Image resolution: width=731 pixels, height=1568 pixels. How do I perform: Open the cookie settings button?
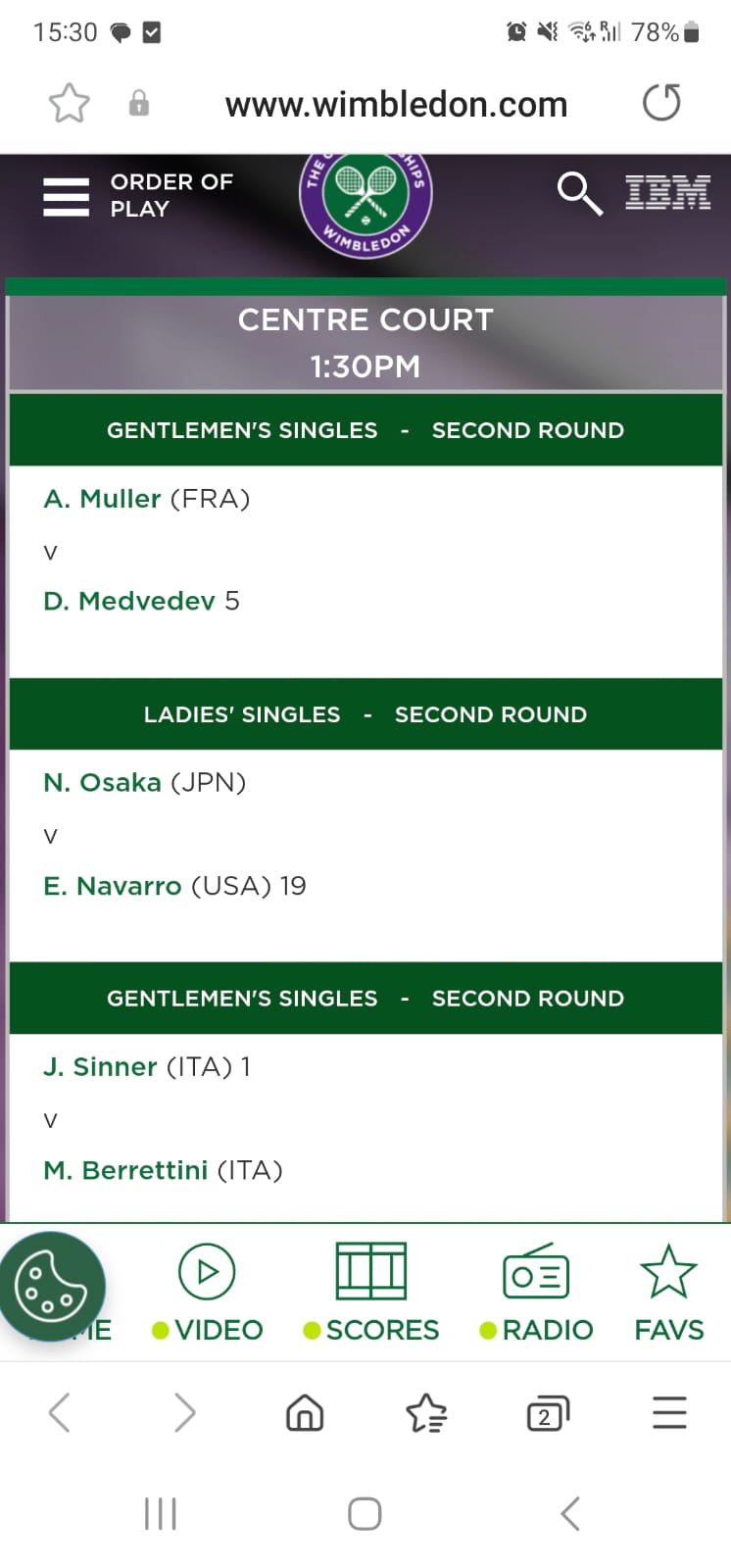51,1286
